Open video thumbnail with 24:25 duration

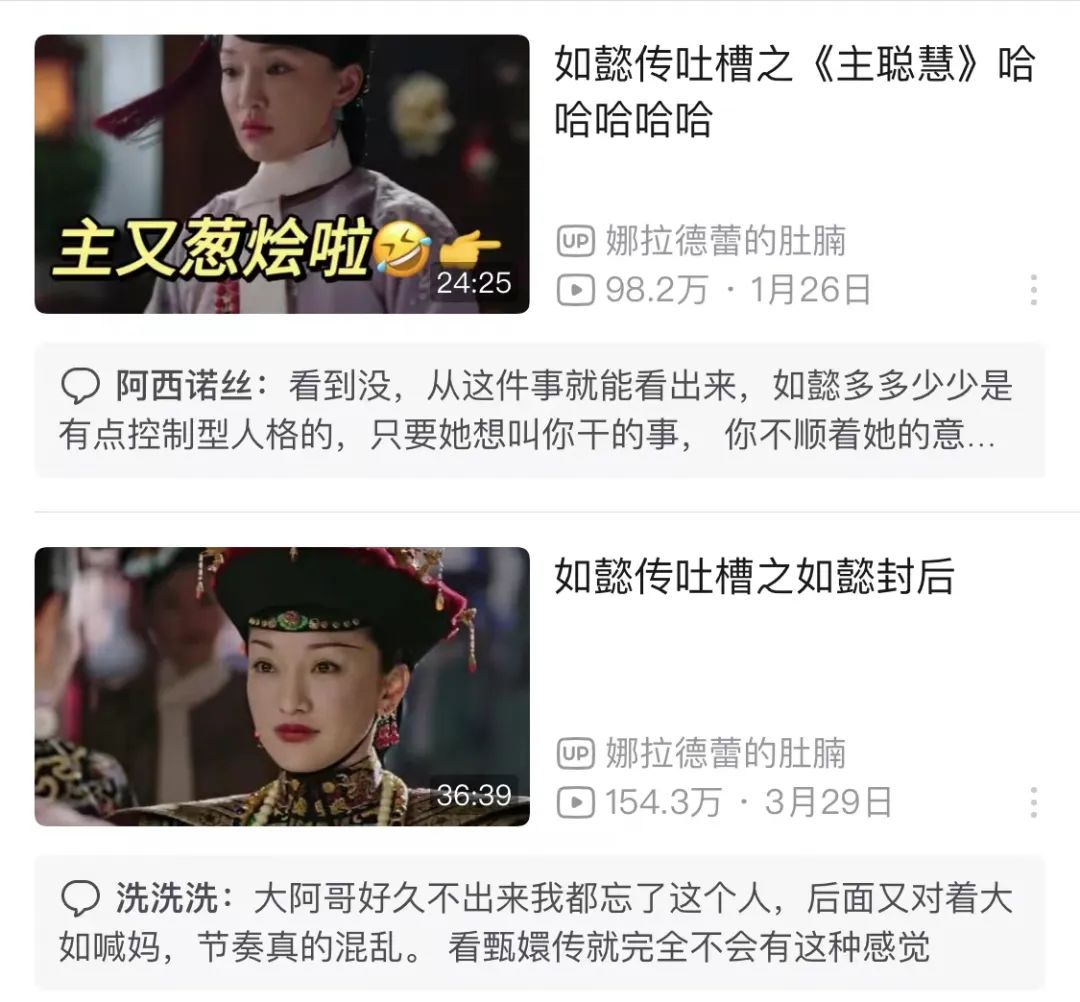pos(282,174)
